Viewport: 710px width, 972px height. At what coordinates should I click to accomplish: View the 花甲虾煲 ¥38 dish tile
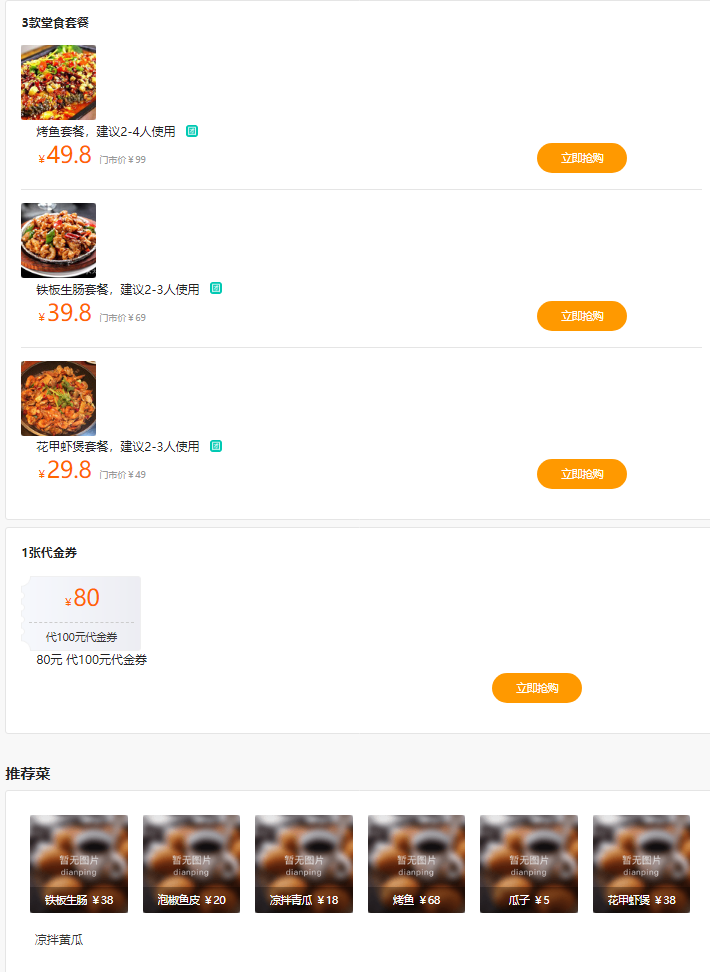tap(641, 863)
